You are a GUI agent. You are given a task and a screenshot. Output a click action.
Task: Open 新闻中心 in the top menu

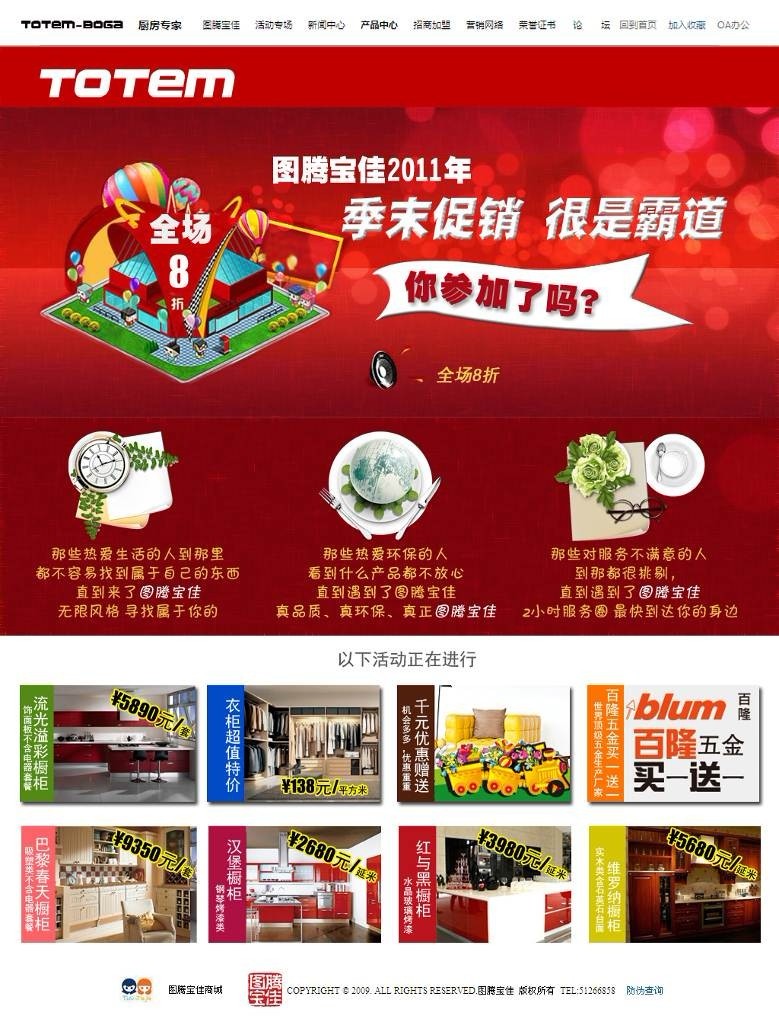pyautogui.click(x=326, y=24)
